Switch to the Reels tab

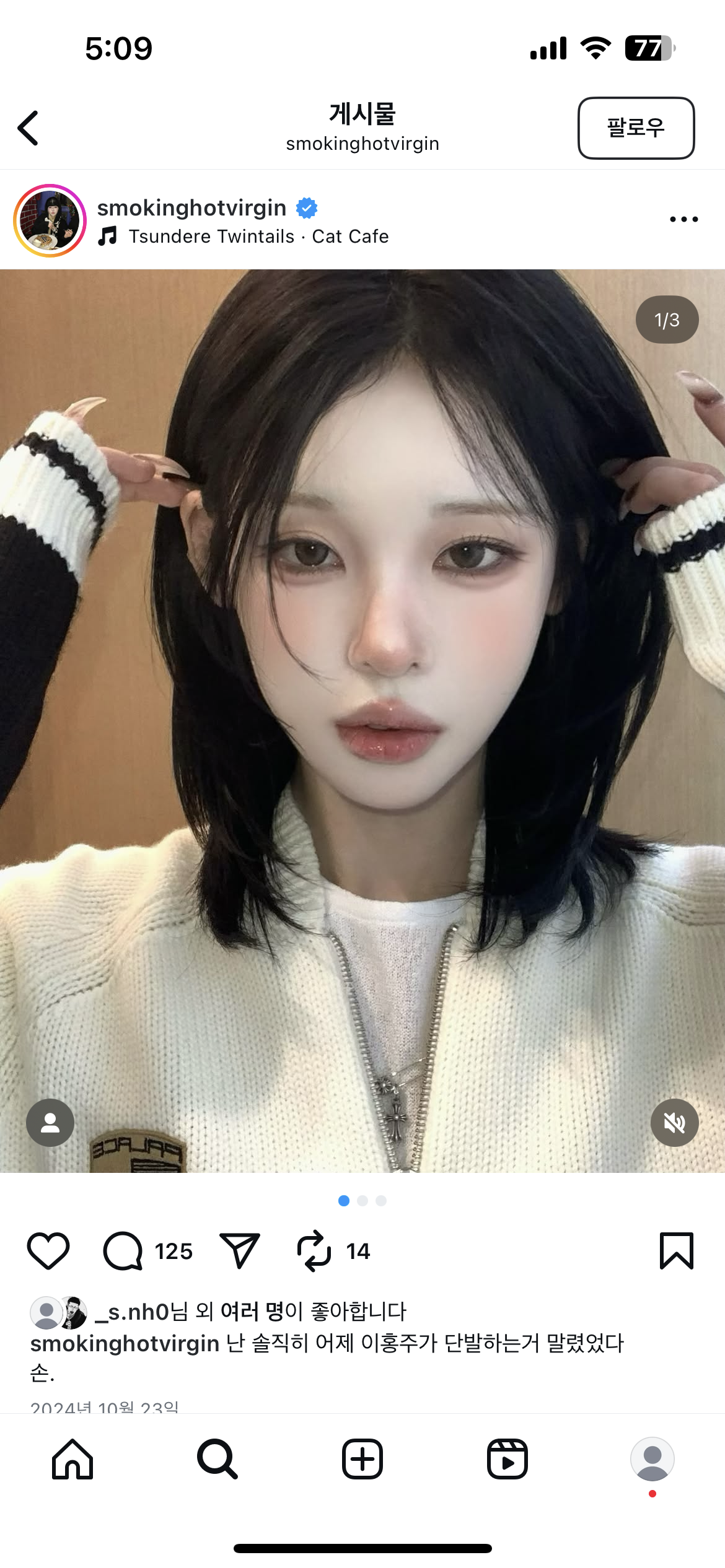(507, 1459)
